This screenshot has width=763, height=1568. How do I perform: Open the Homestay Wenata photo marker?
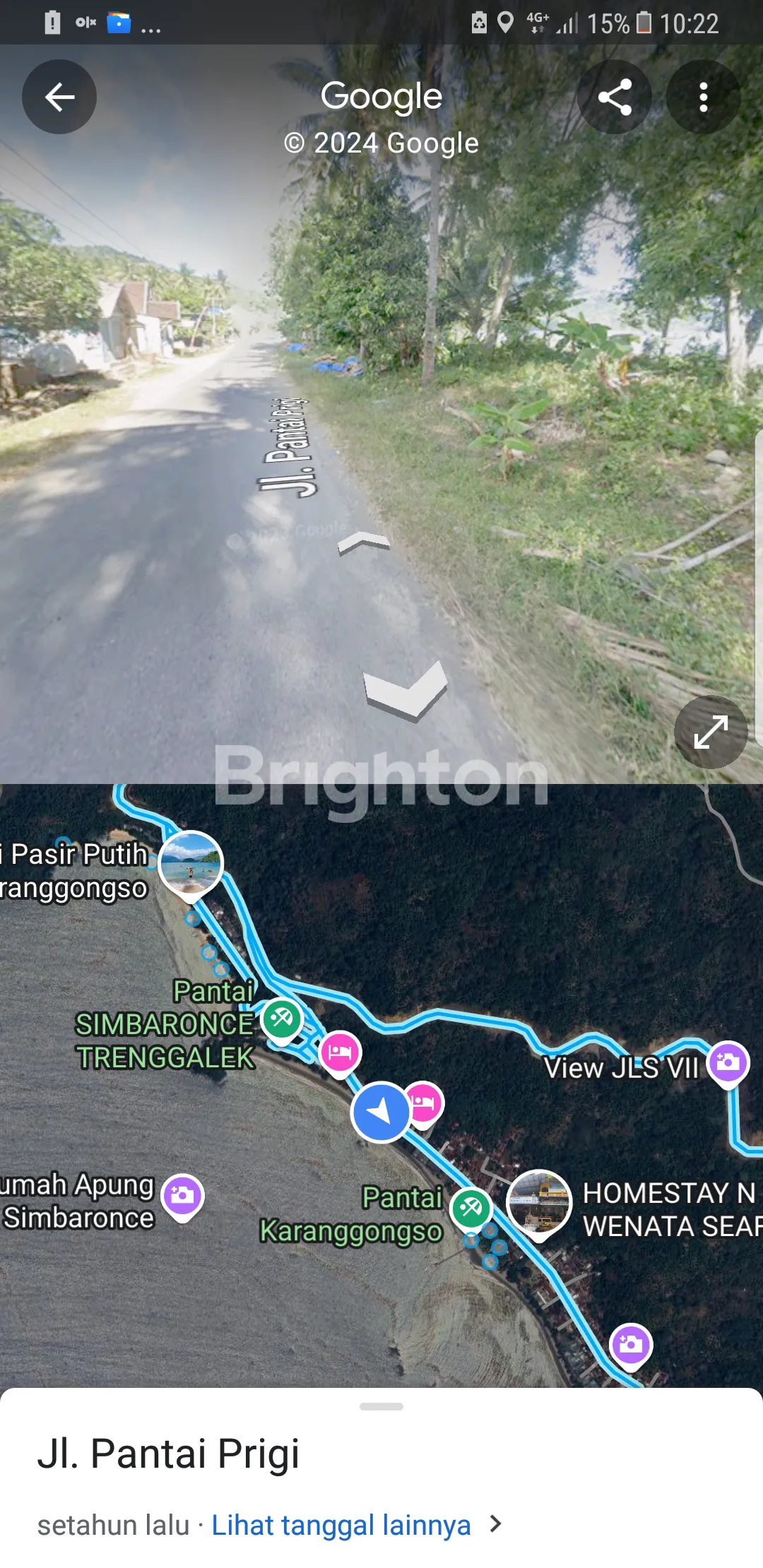pos(539,1201)
